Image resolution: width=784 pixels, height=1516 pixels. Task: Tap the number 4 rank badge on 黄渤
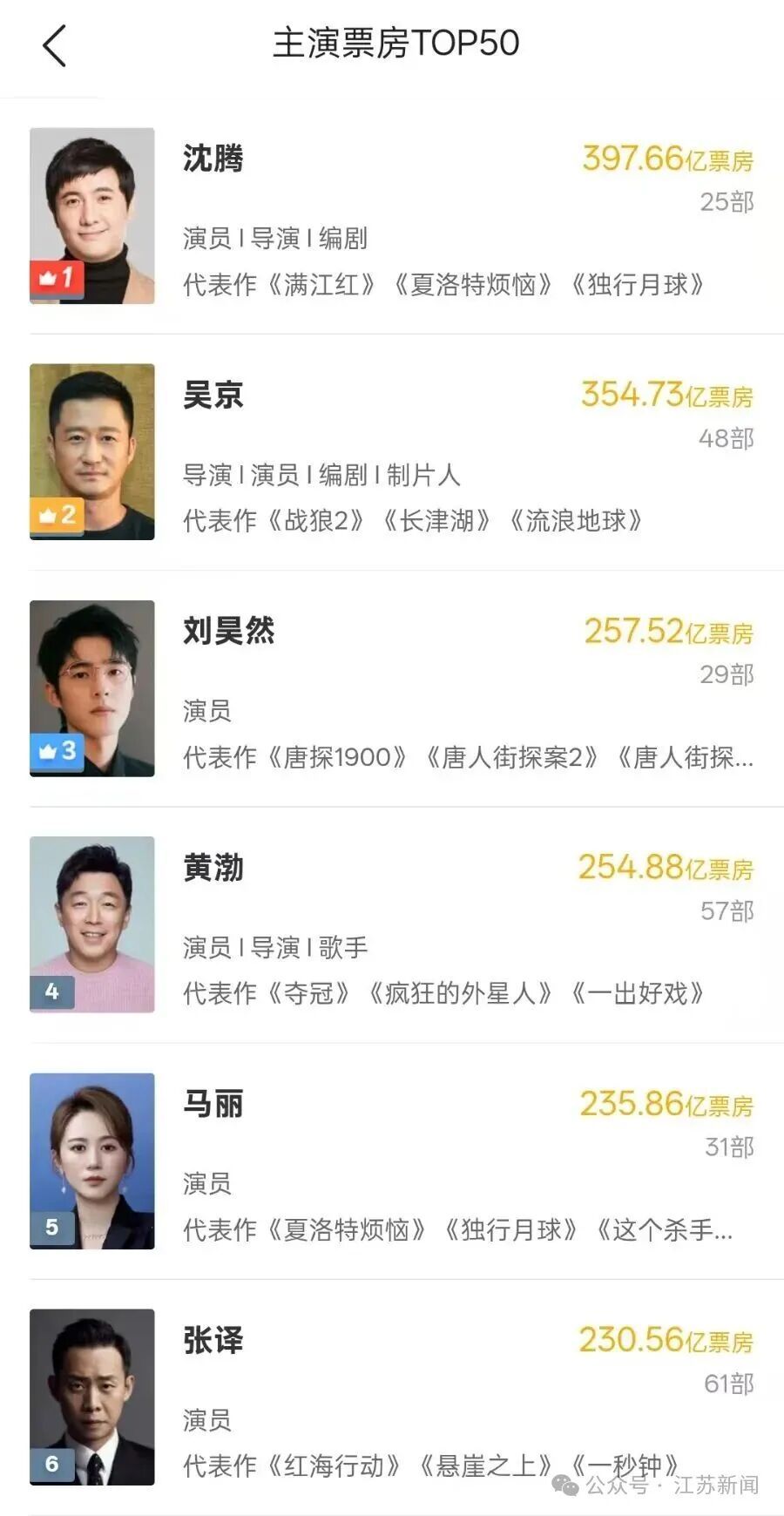point(51,990)
